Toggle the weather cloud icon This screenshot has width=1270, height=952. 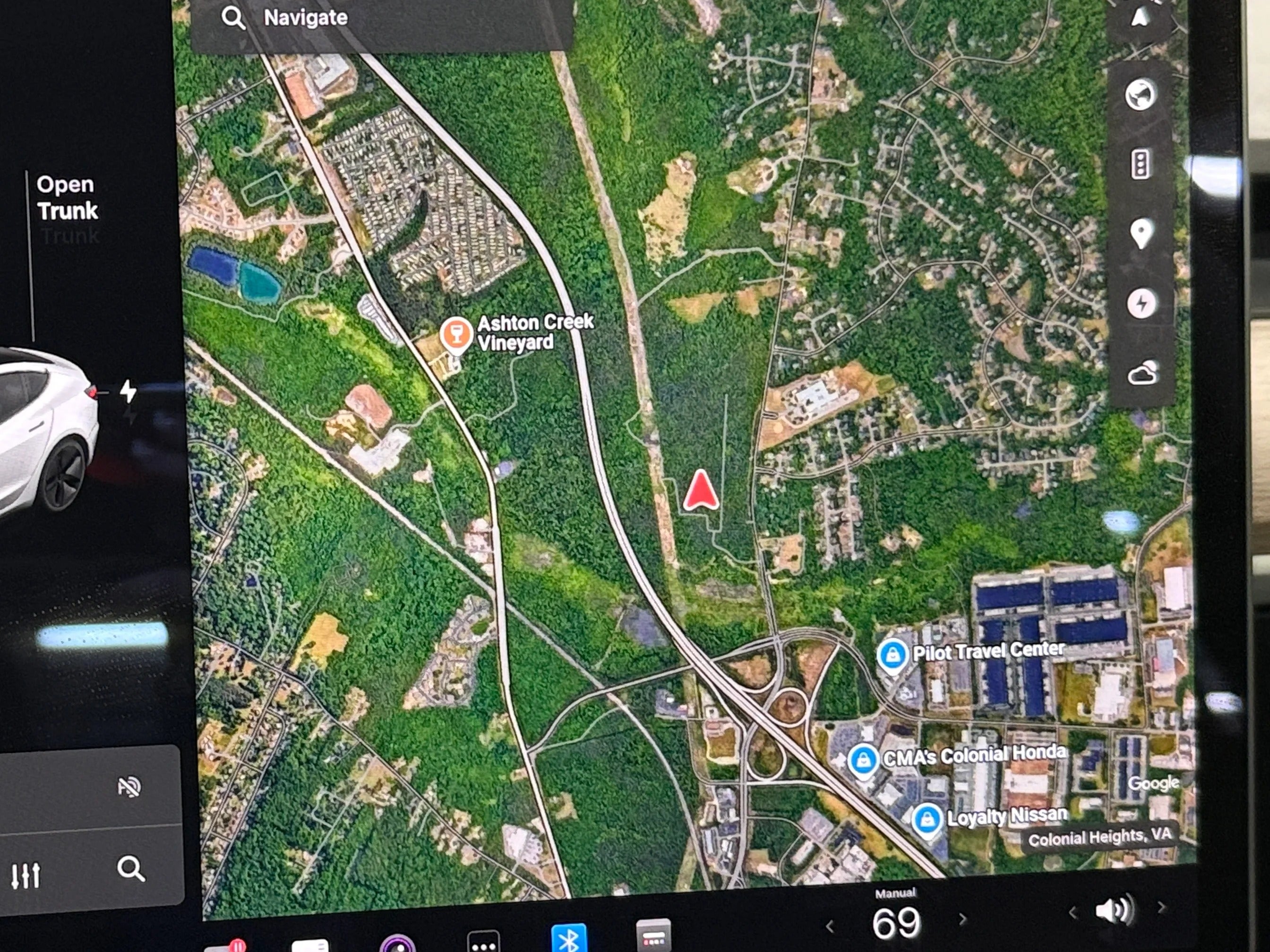1142,375
